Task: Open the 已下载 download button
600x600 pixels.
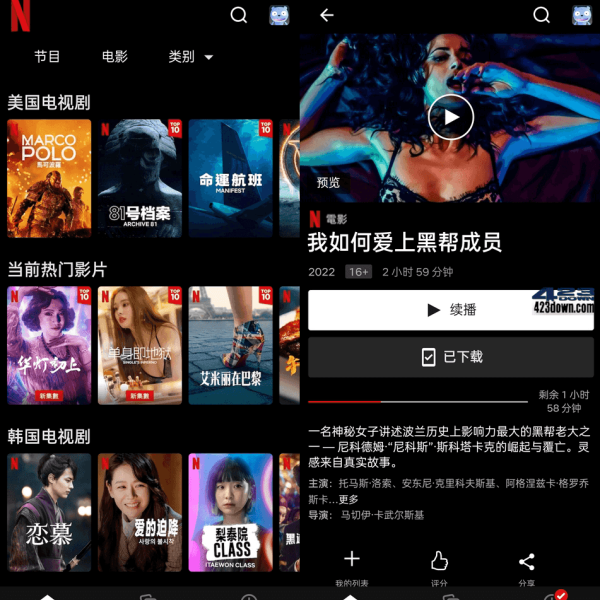Action: [x=450, y=357]
